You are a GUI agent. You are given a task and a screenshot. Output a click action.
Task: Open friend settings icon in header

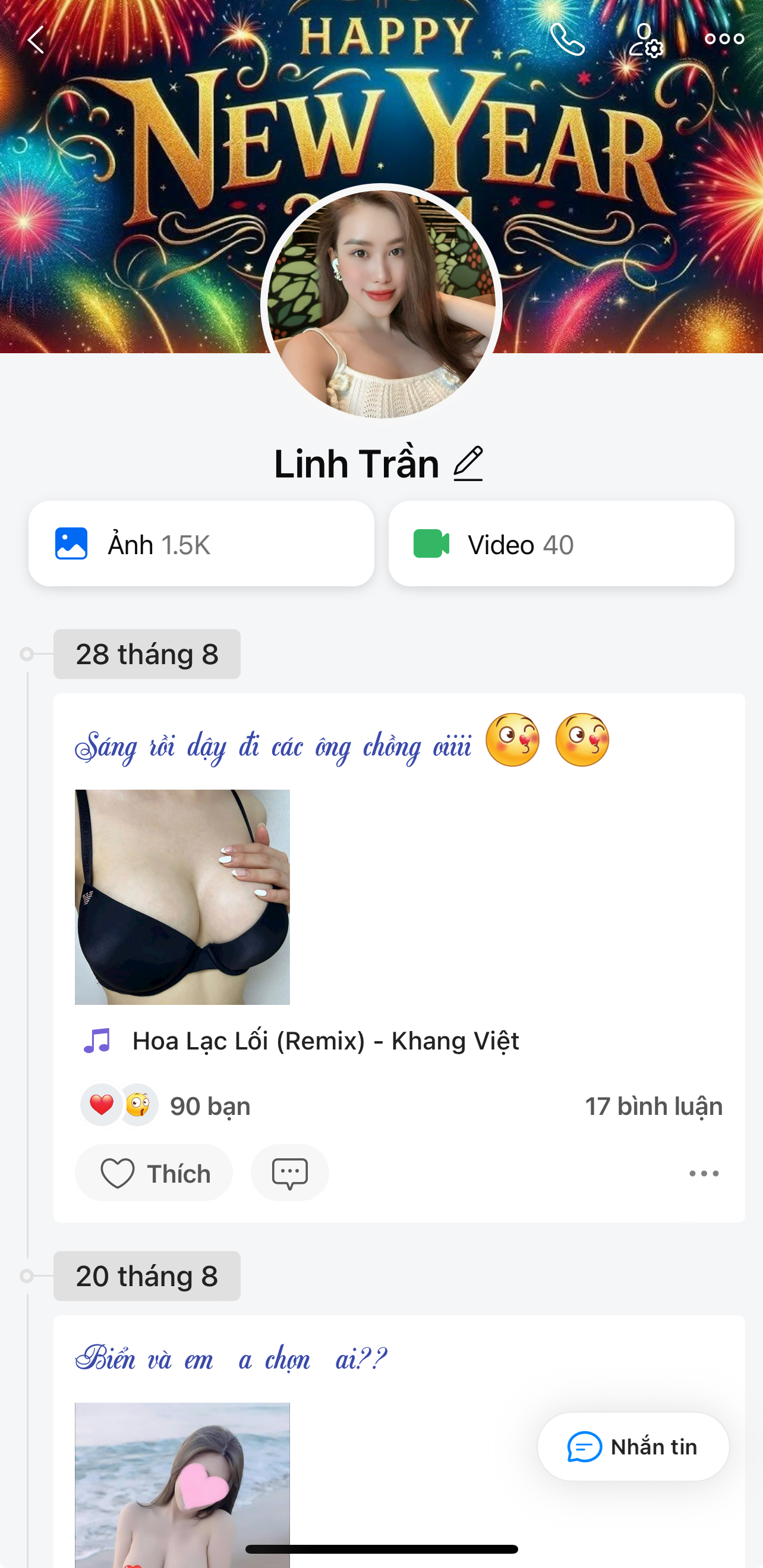pos(645,40)
